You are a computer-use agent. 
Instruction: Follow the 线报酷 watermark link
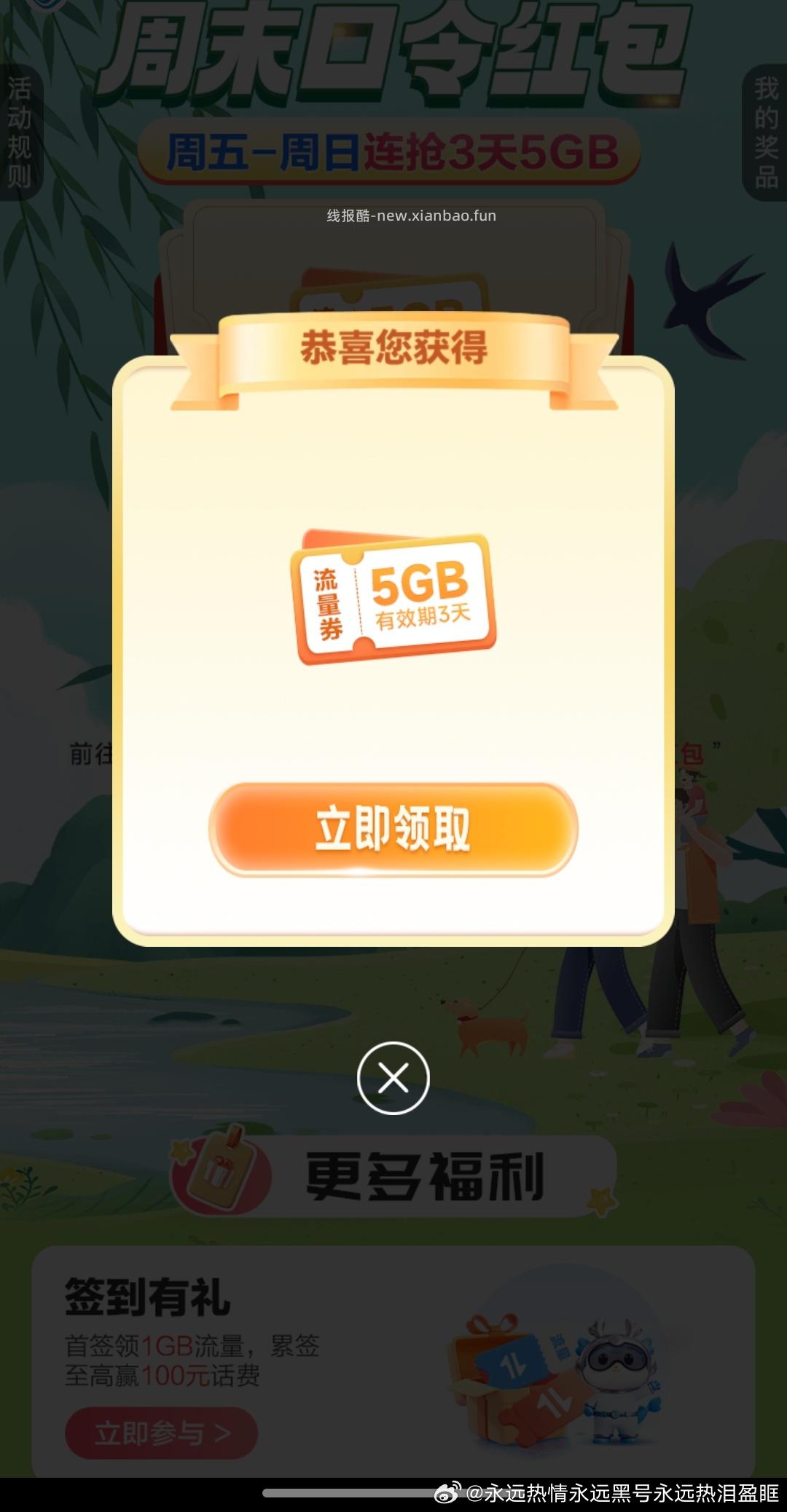[412, 216]
